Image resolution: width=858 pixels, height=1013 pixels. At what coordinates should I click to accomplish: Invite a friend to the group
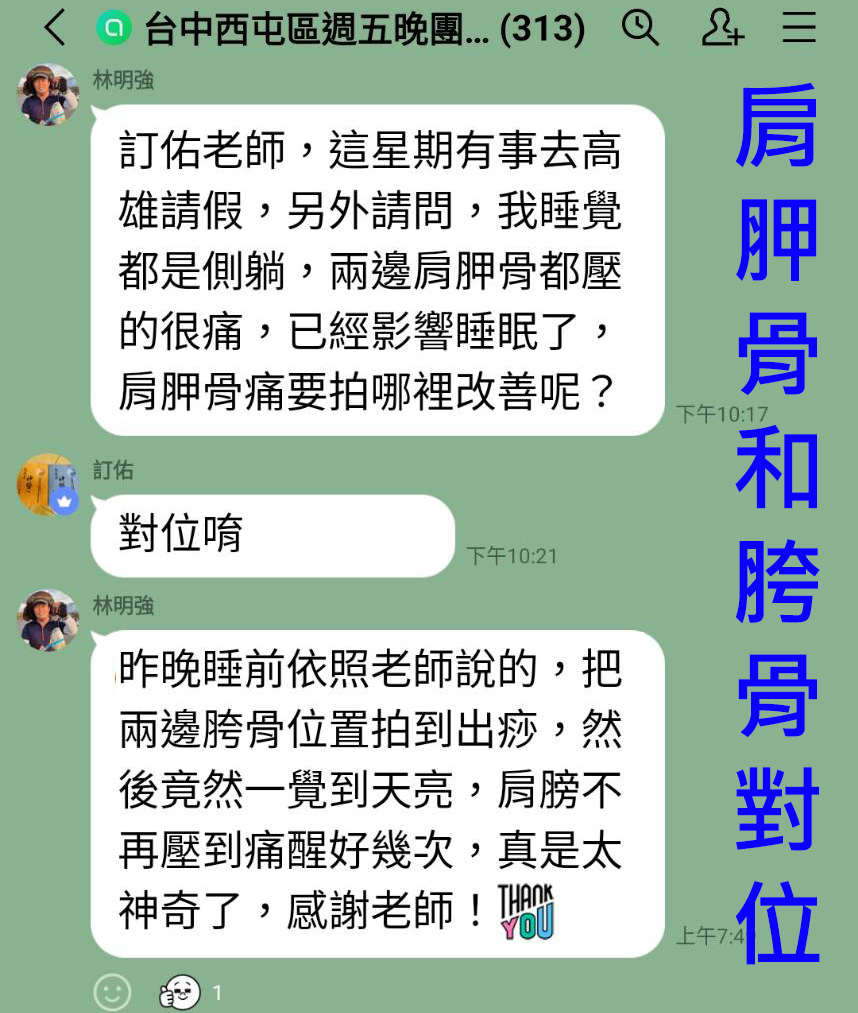[x=722, y=28]
